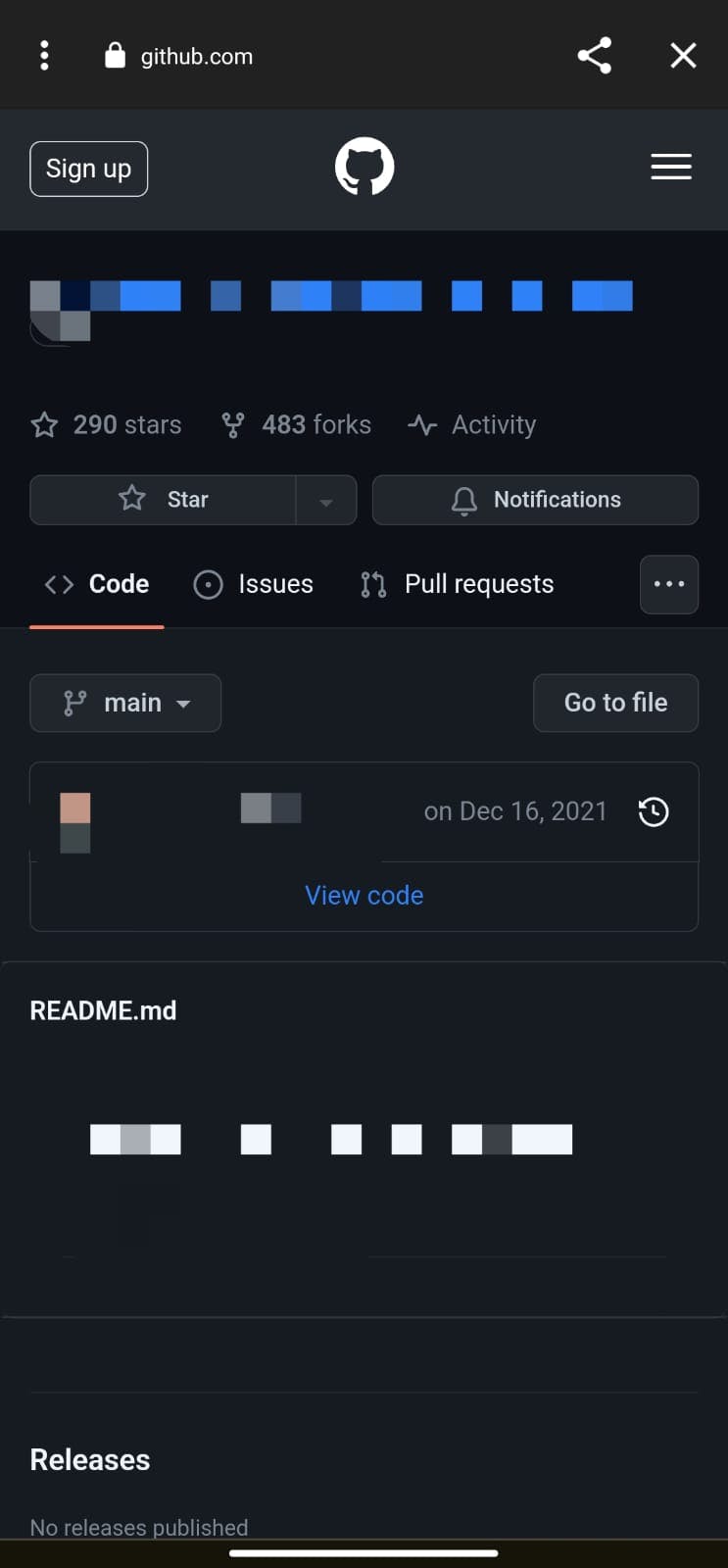This screenshot has height=1568, width=728.
Task: Open Notifications settings for the repo
Action: pos(535,500)
